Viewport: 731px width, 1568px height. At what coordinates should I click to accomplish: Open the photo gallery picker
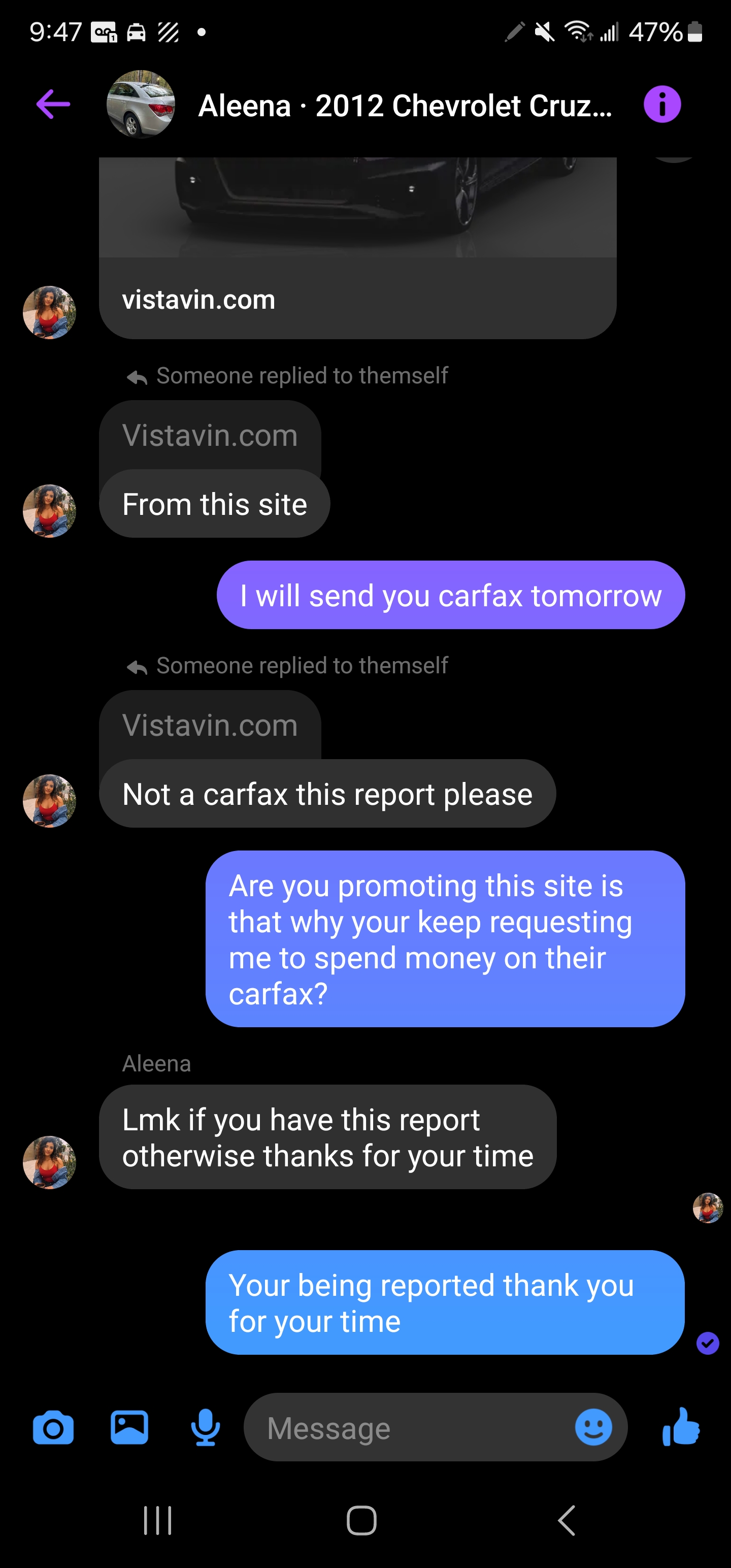[129, 1427]
